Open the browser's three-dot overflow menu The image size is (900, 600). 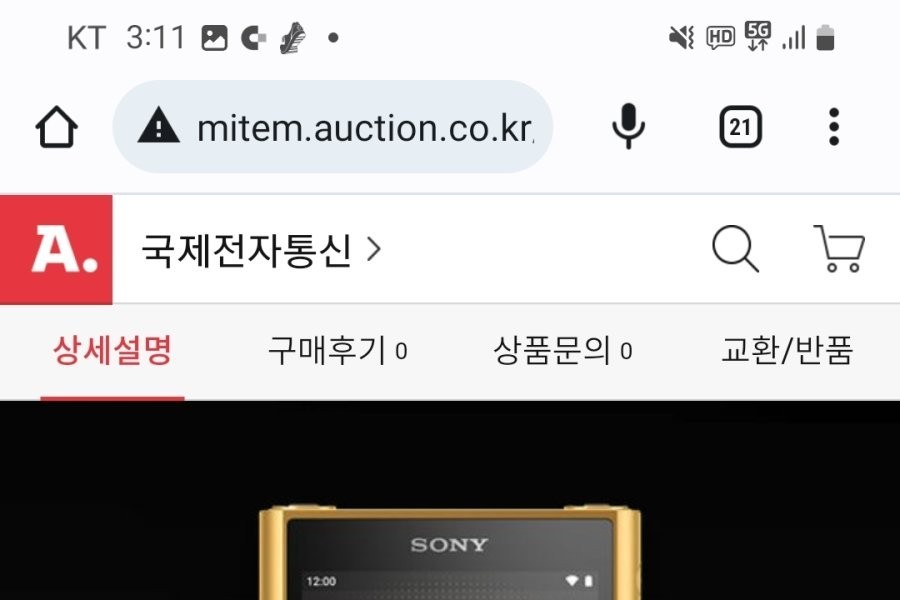tap(834, 127)
